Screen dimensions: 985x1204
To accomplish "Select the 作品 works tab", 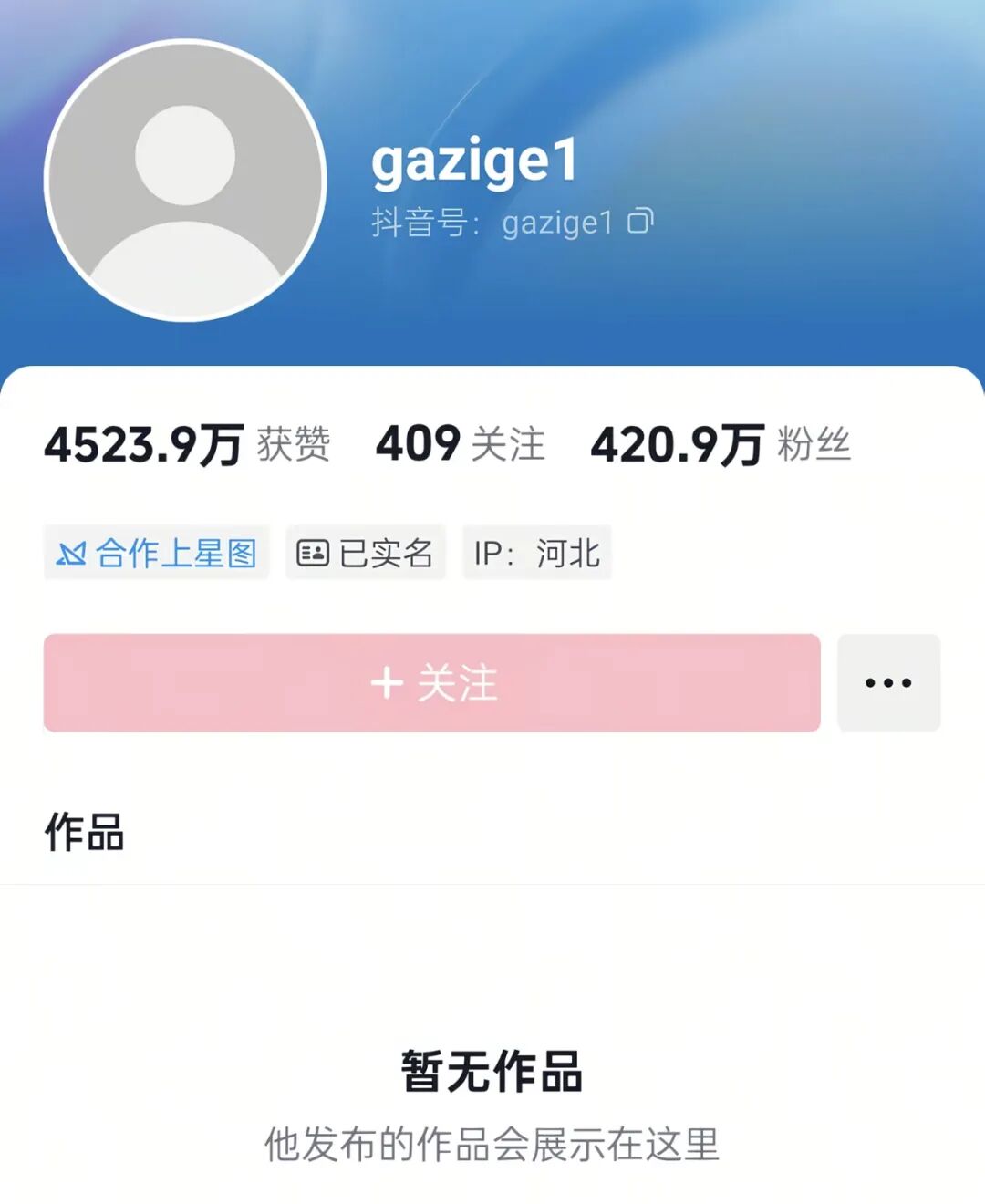I will (x=85, y=832).
